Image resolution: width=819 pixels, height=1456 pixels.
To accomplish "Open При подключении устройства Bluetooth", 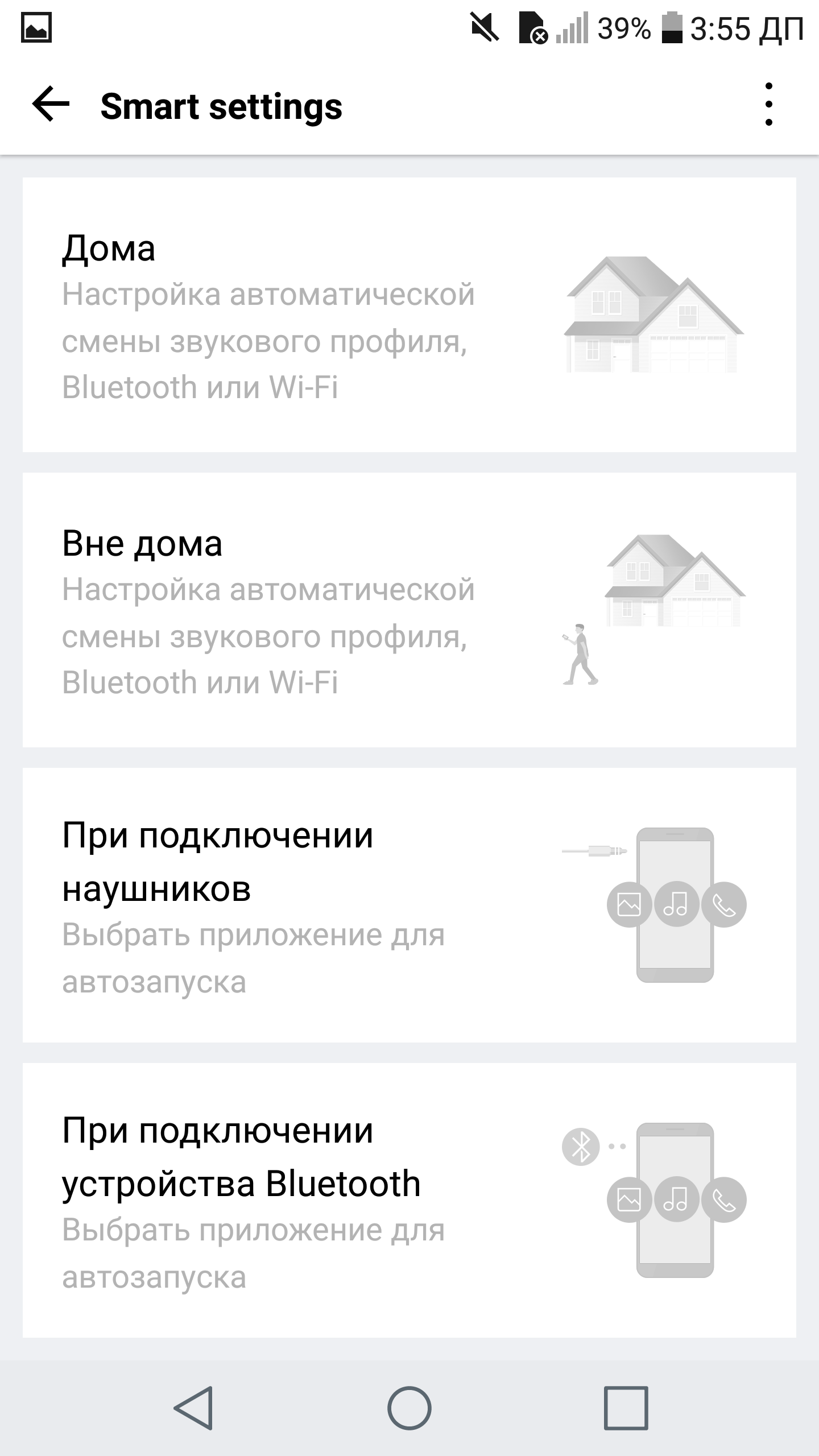I will click(409, 1200).
